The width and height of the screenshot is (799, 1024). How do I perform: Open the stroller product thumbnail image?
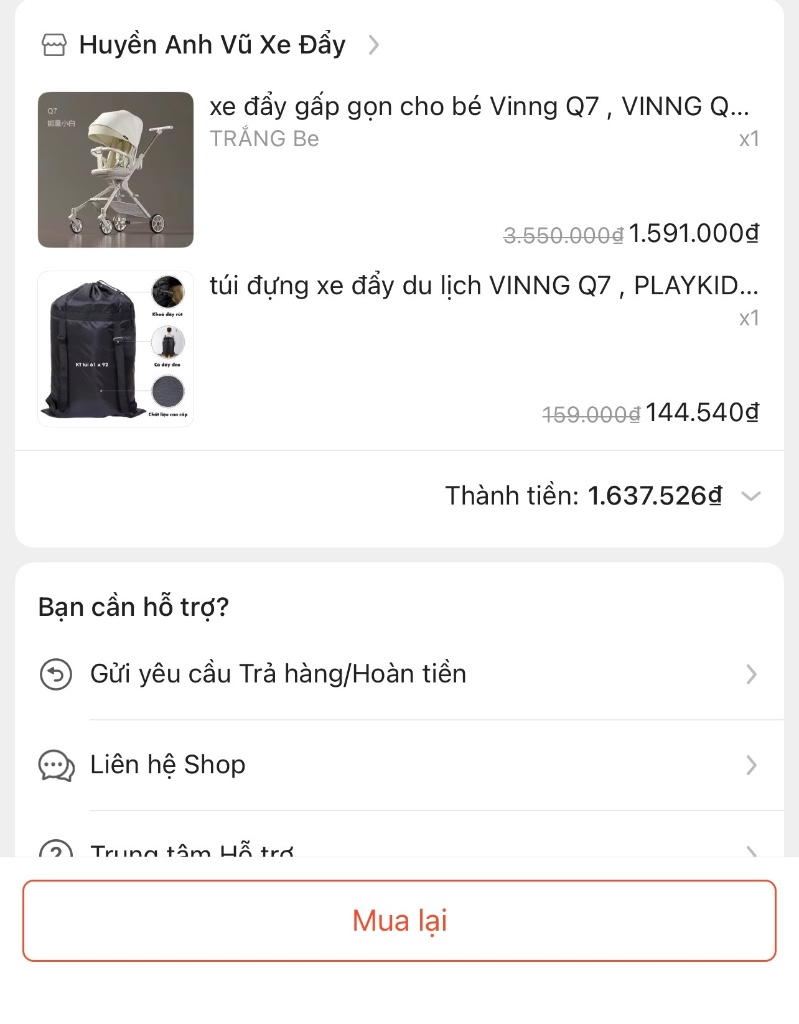click(x=115, y=169)
